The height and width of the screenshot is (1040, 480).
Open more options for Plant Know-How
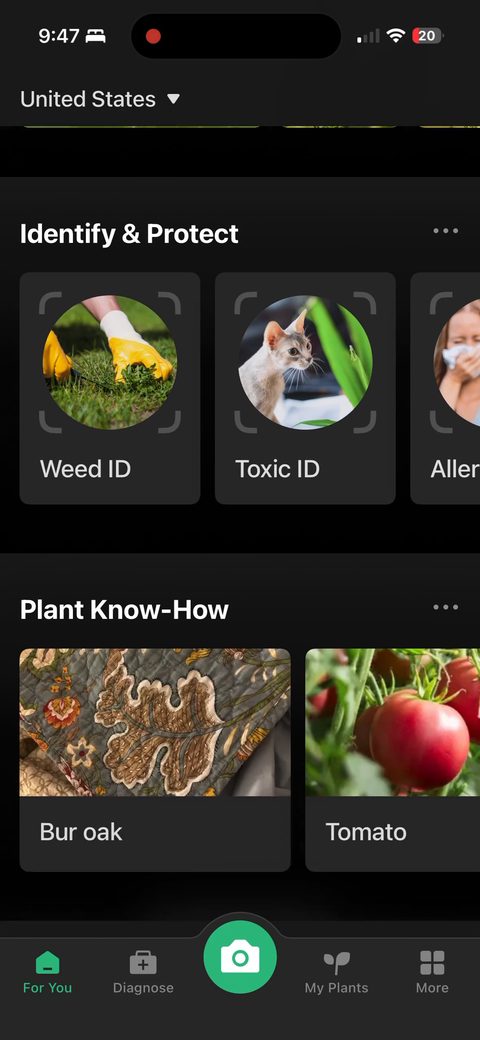click(446, 607)
